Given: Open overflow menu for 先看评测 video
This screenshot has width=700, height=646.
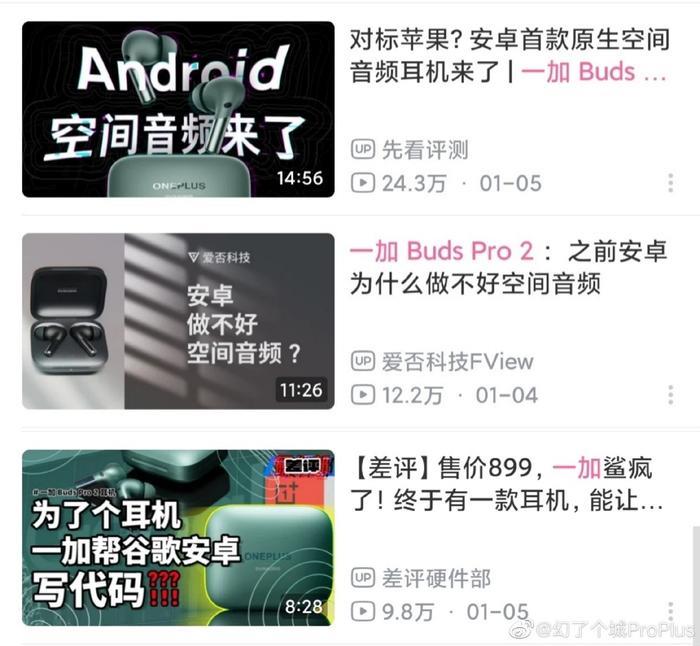Looking at the screenshot, I should pos(670,183).
